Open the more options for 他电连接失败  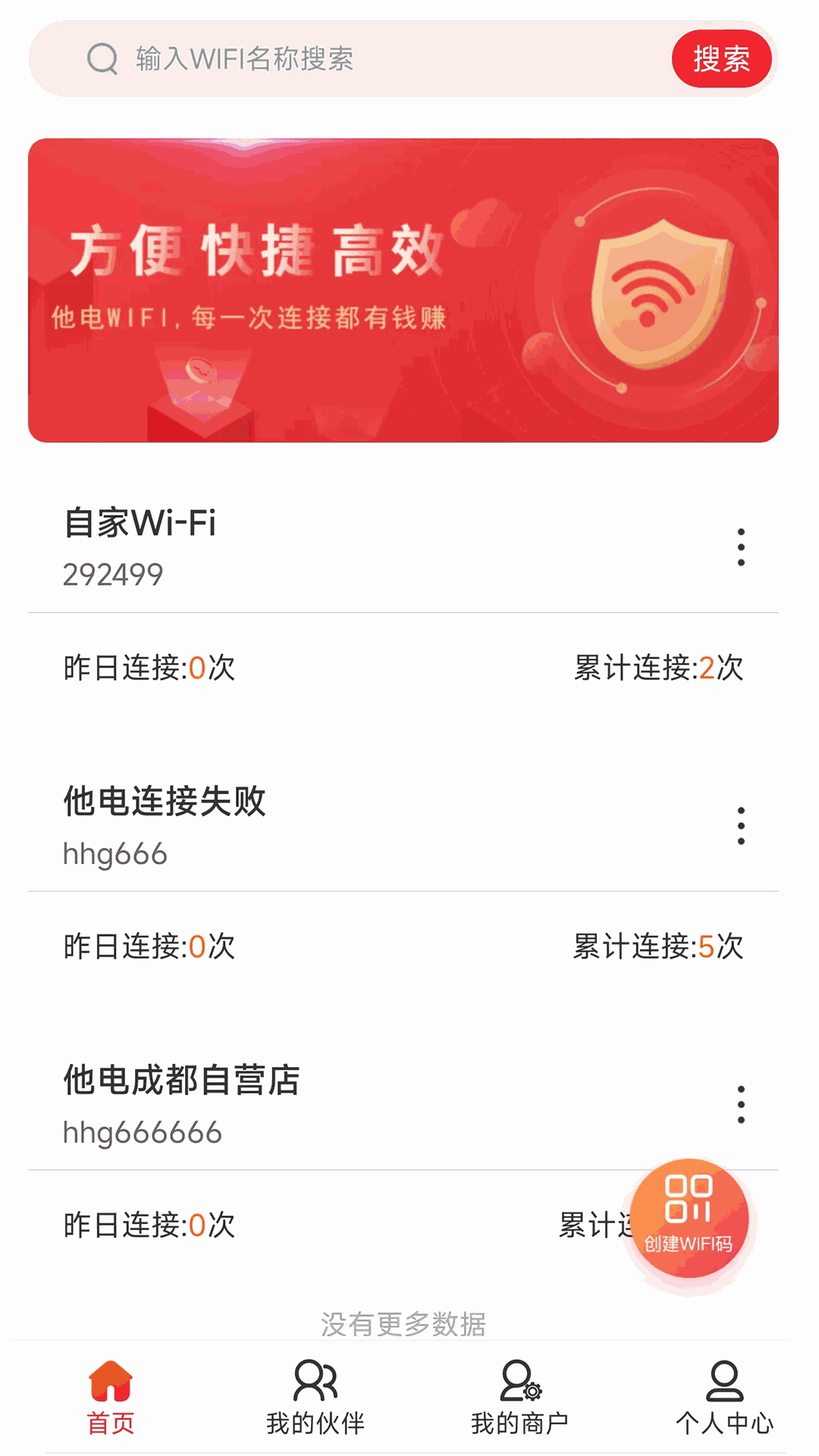741,826
